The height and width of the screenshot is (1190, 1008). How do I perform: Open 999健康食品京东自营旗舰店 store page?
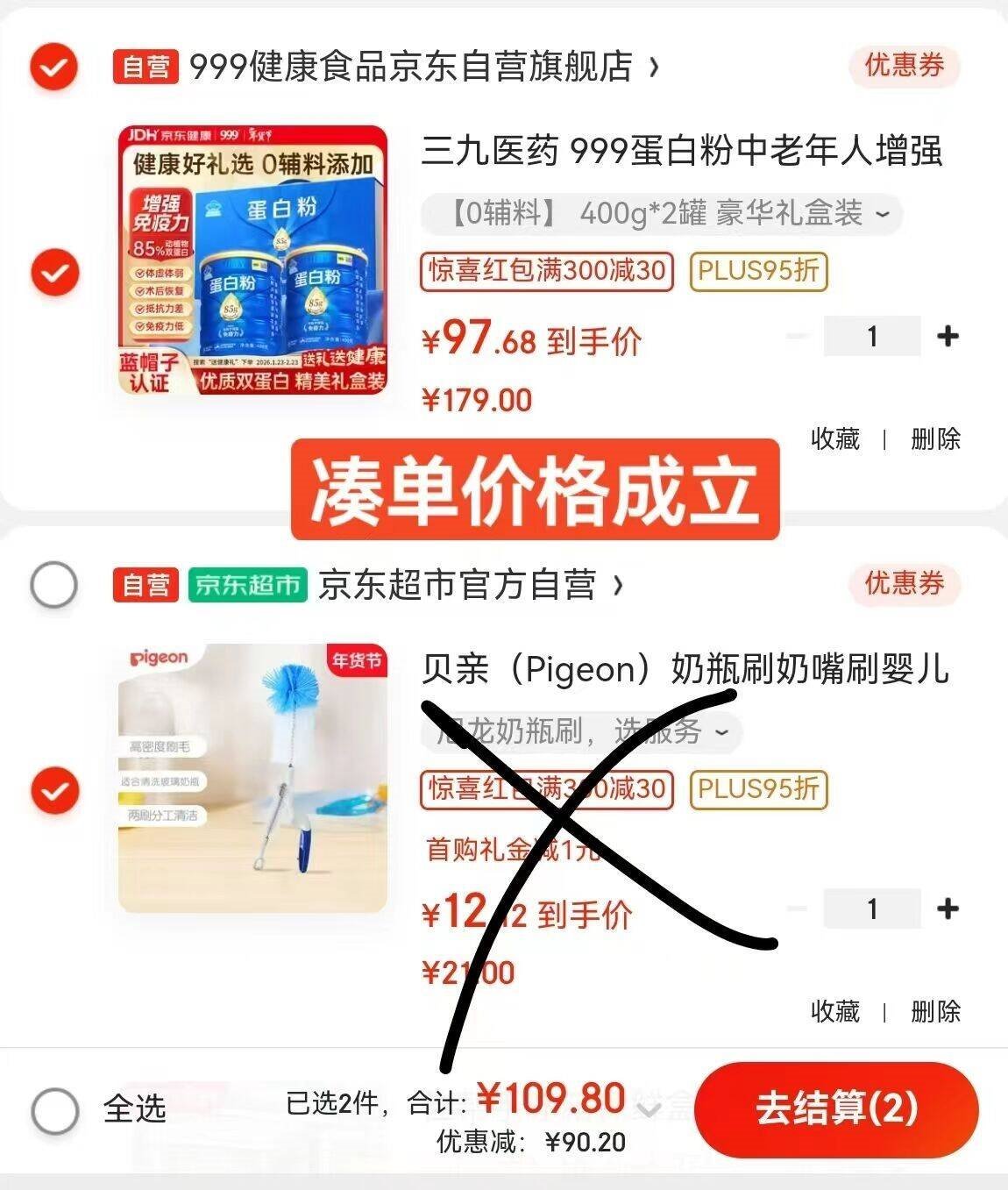click(412, 67)
